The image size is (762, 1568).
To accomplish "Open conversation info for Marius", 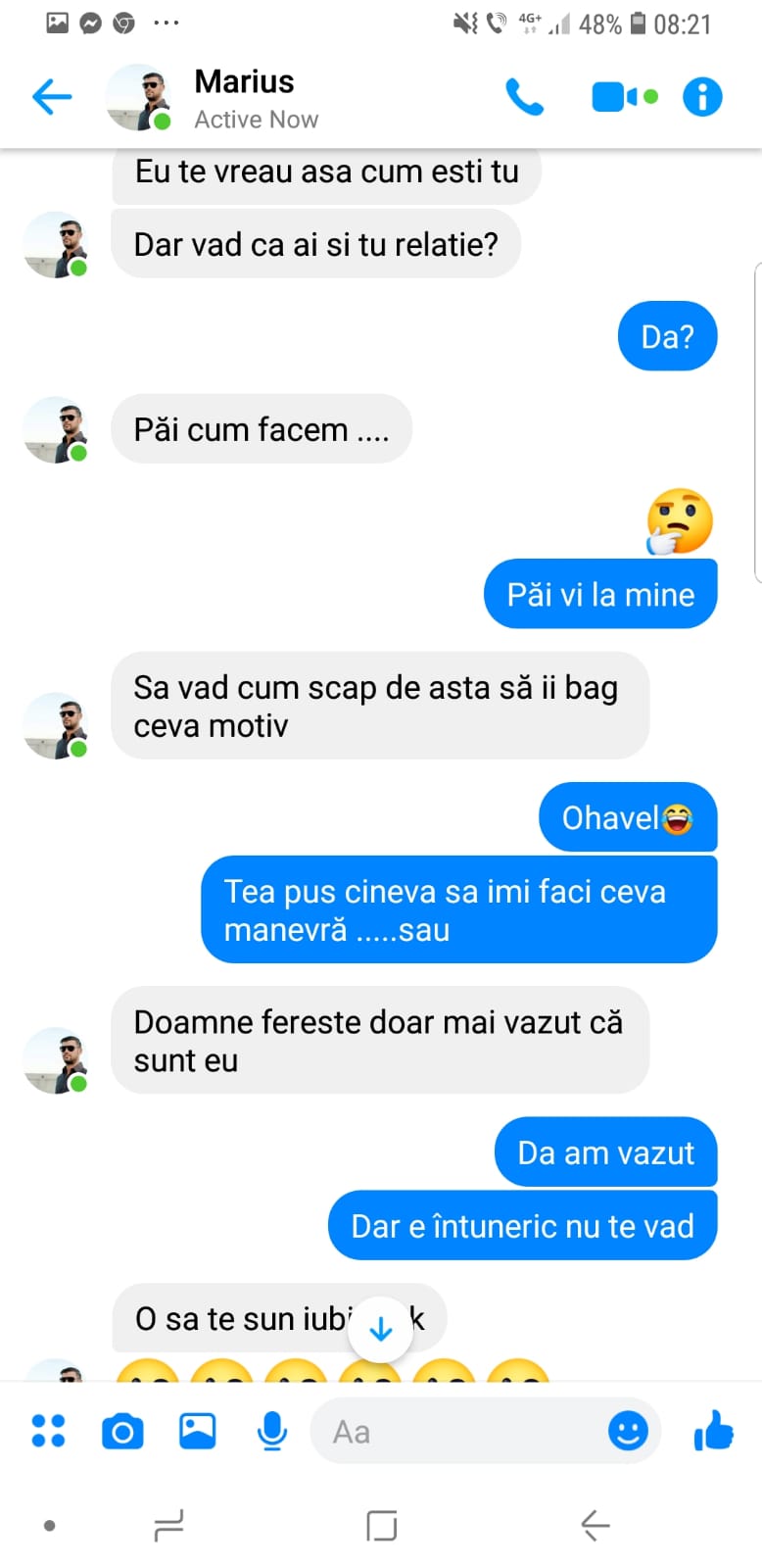I will 702,97.
